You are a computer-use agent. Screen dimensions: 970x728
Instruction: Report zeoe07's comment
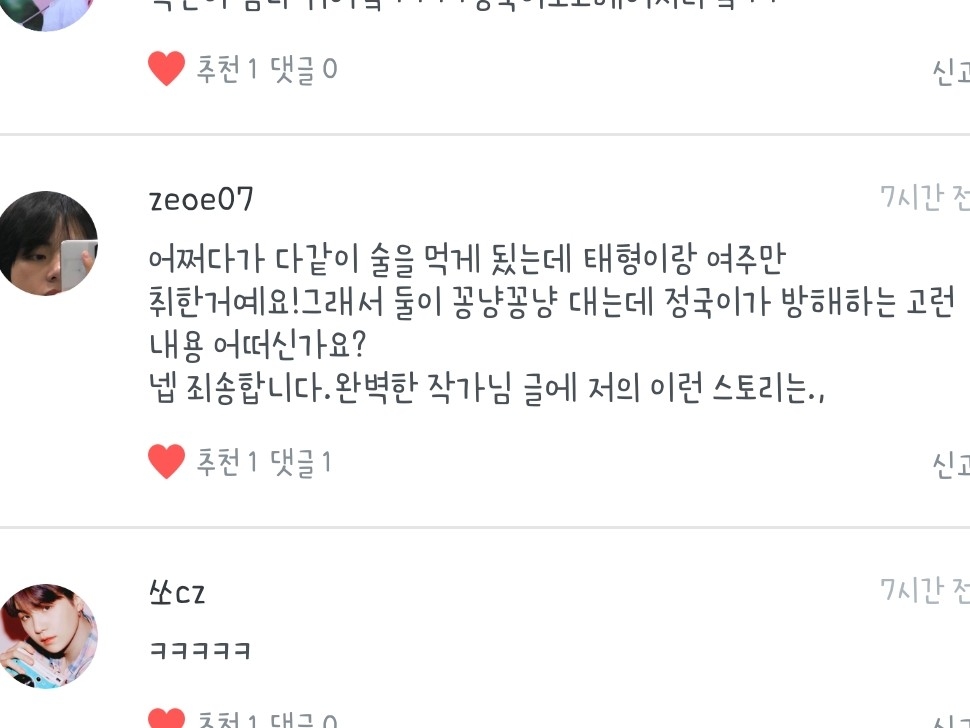click(952, 464)
